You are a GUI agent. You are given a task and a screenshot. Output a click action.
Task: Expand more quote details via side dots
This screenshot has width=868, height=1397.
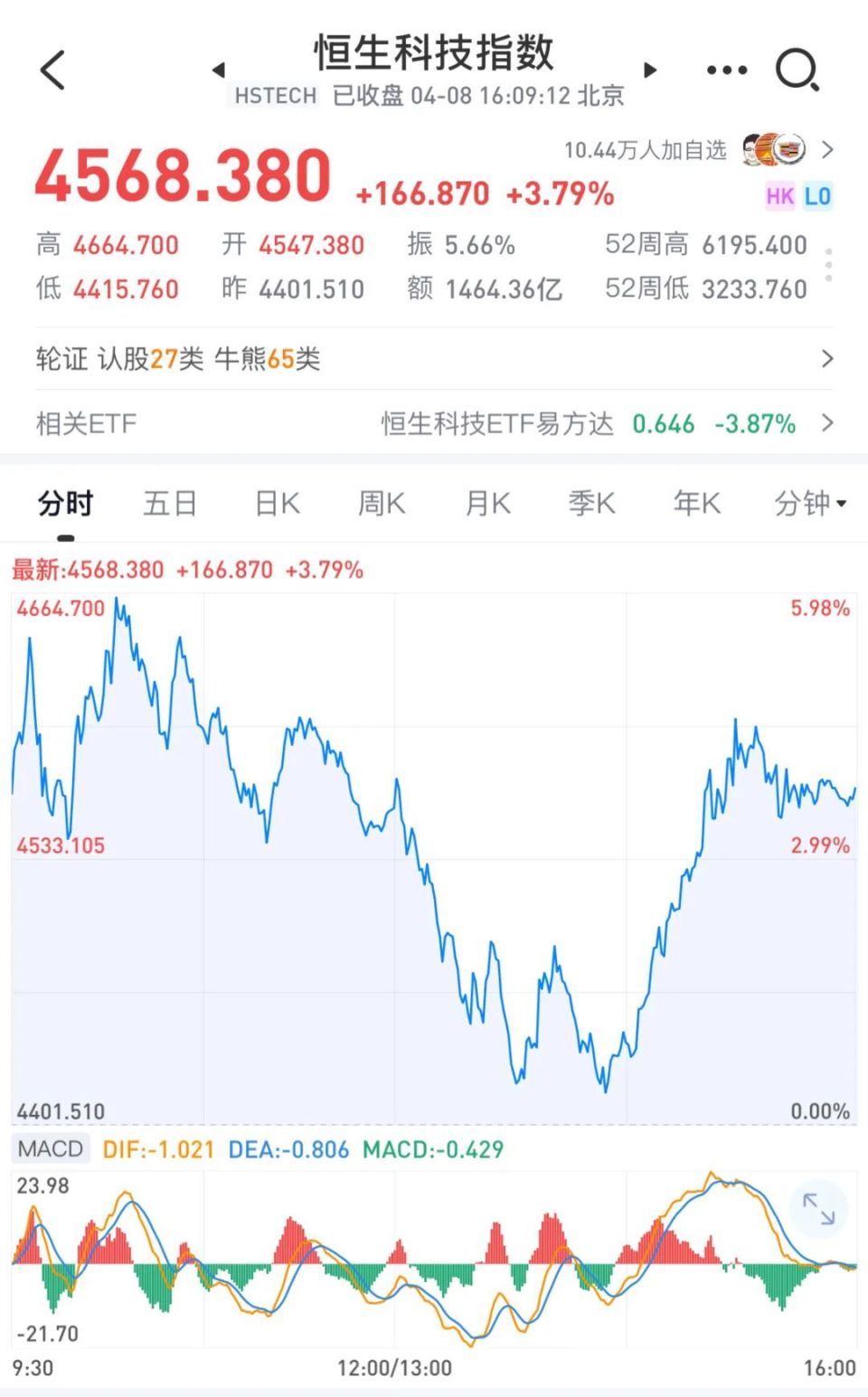coord(828,265)
